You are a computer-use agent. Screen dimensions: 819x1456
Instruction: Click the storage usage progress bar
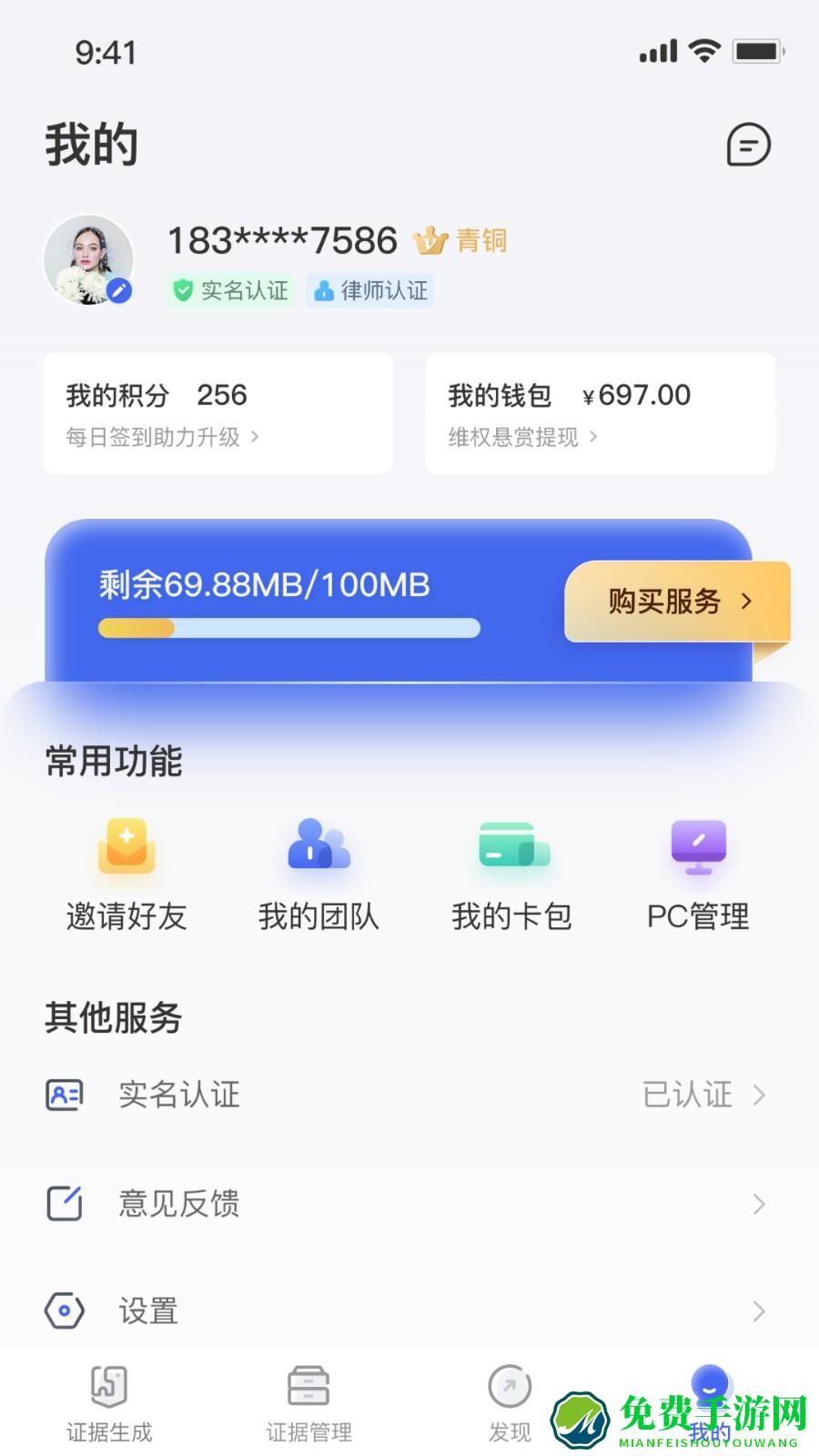click(x=289, y=628)
